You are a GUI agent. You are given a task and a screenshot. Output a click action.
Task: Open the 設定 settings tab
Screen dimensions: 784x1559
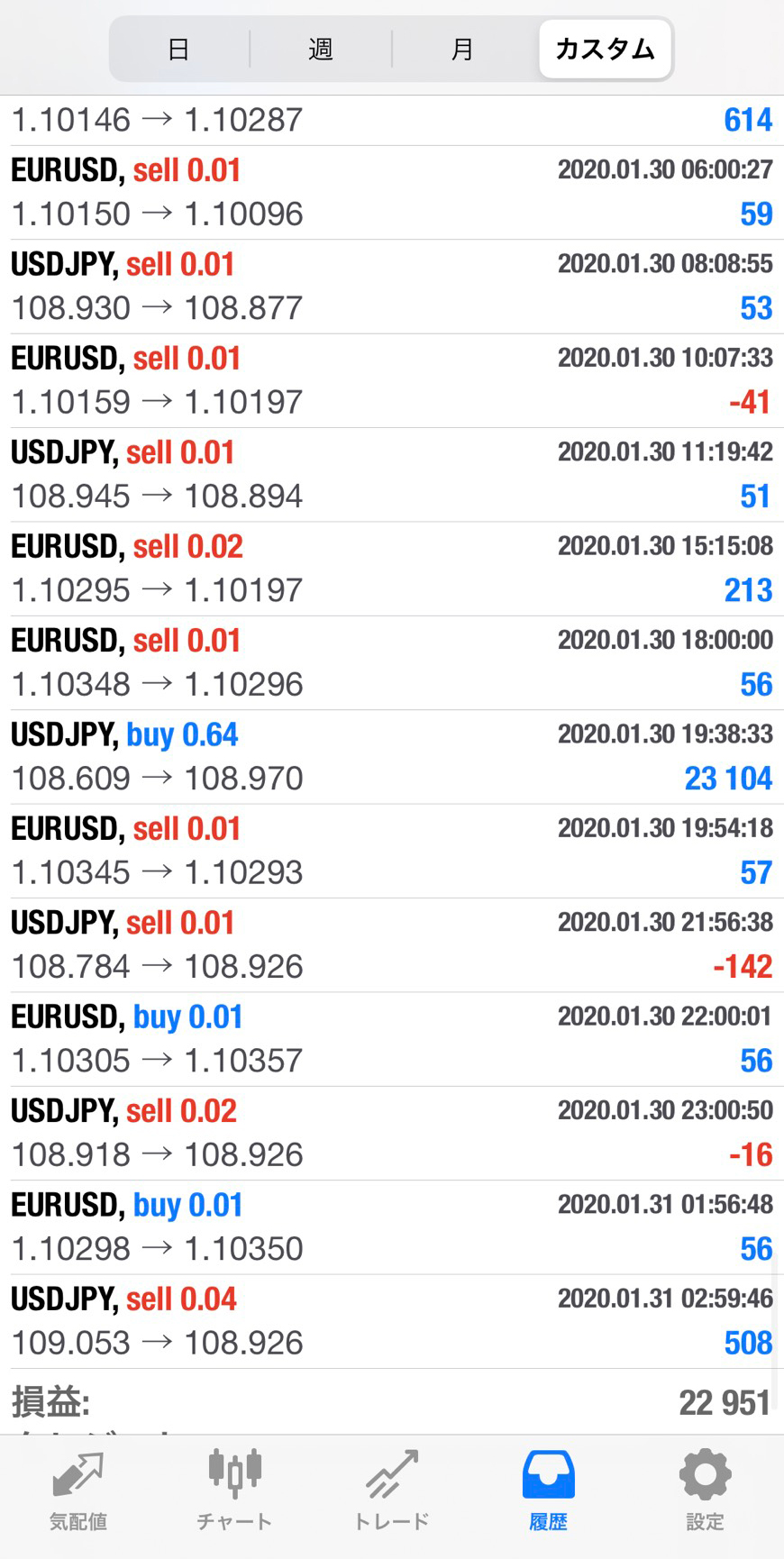point(705,1491)
